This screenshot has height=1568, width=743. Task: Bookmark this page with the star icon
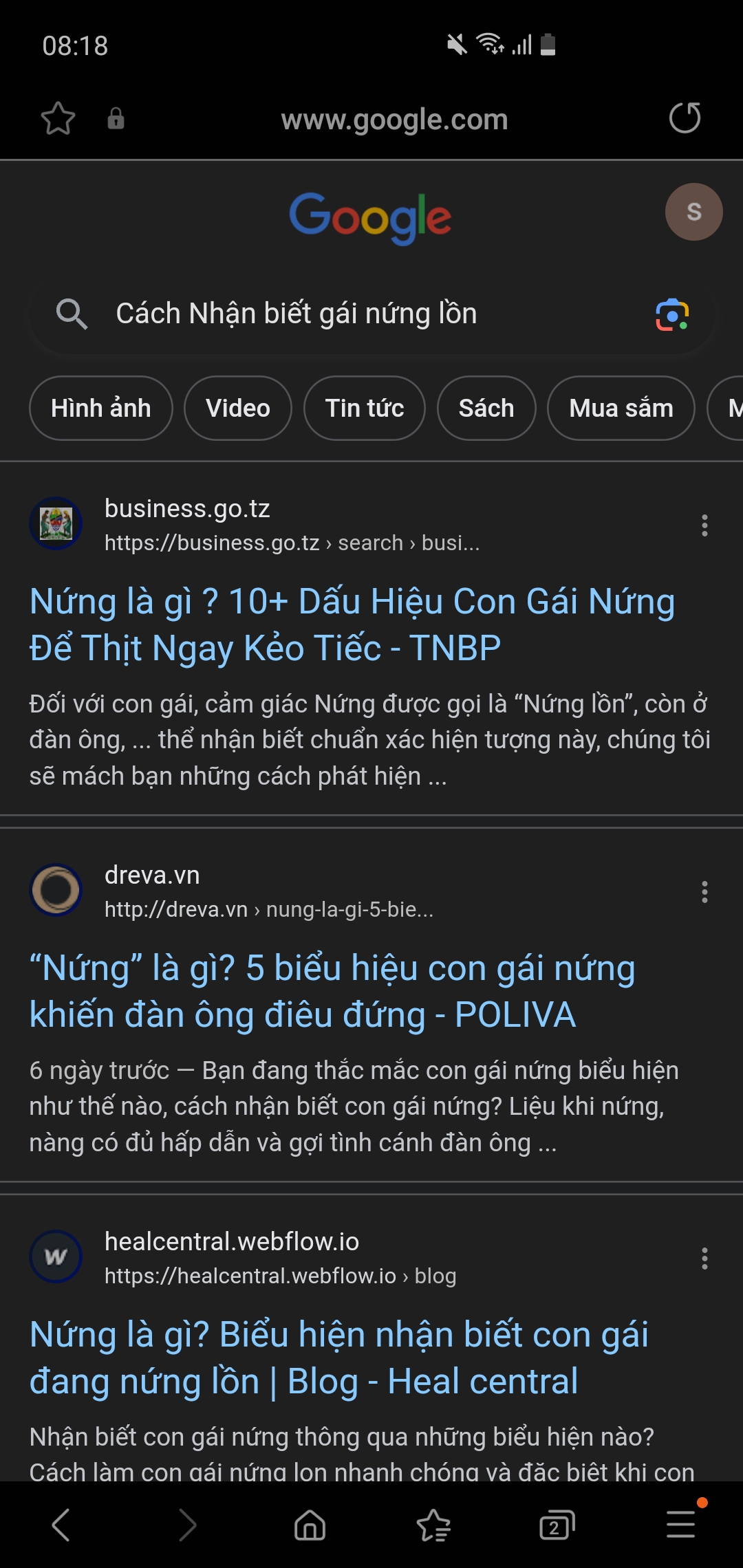click(x=58, y=118)
